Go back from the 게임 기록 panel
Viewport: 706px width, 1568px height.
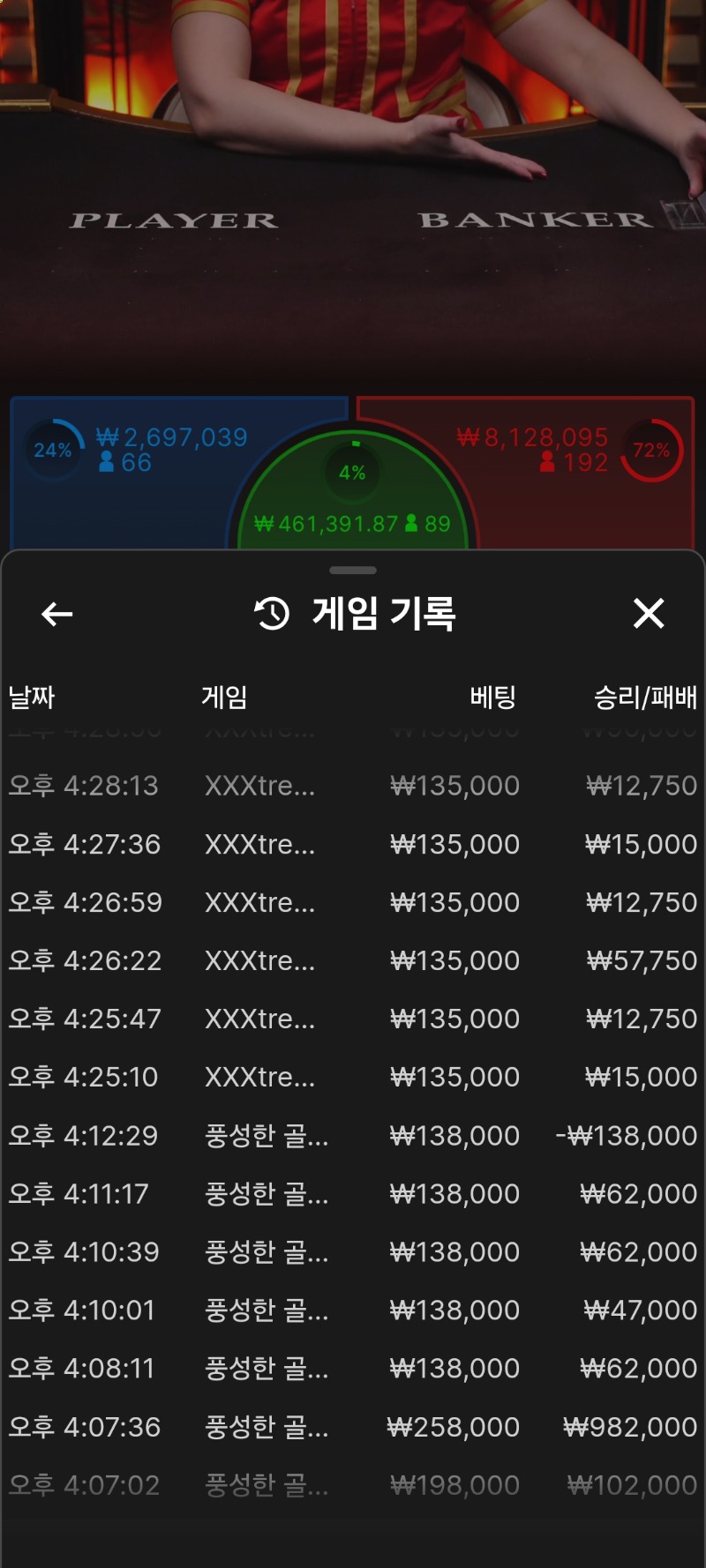[57, 614]
